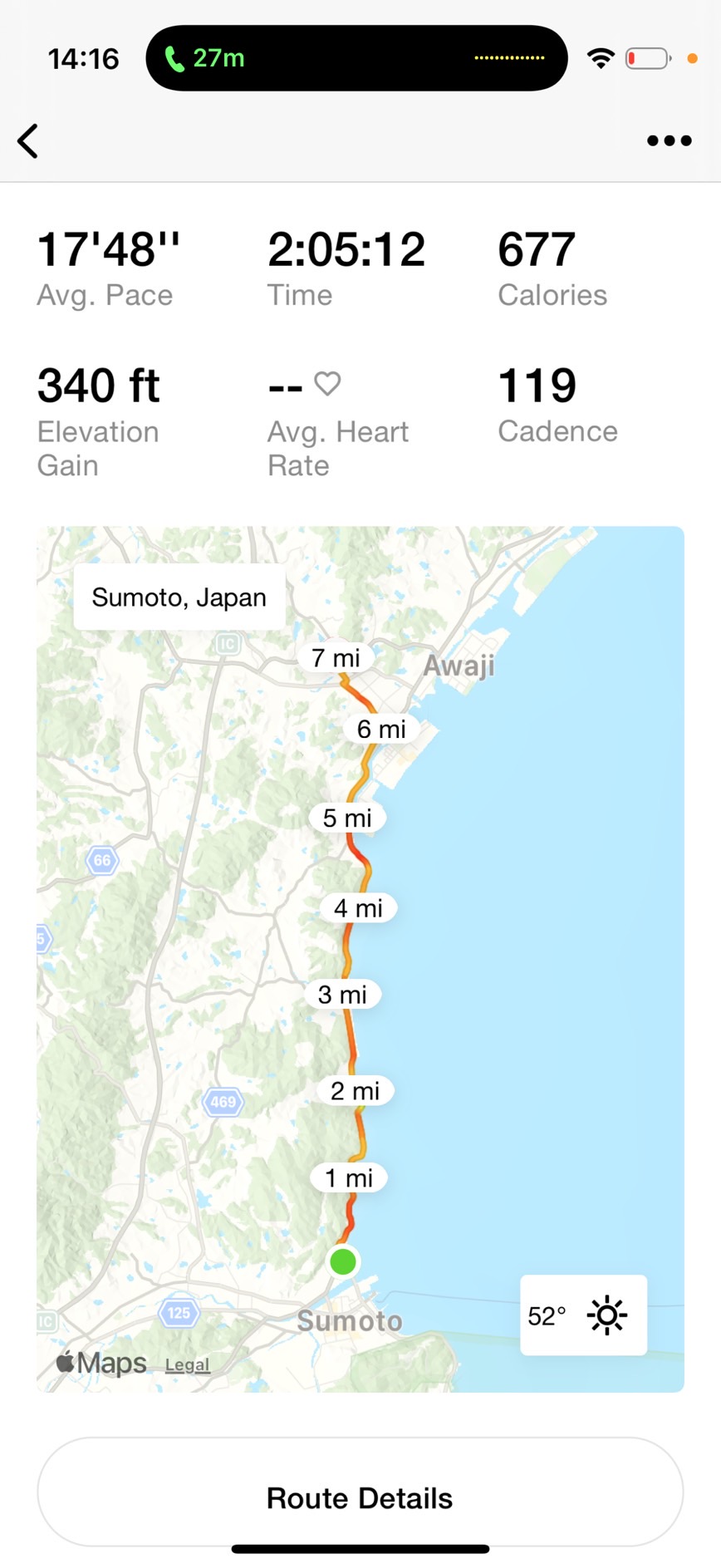Open the three-dot overflow menu

[x=669, y=140]
